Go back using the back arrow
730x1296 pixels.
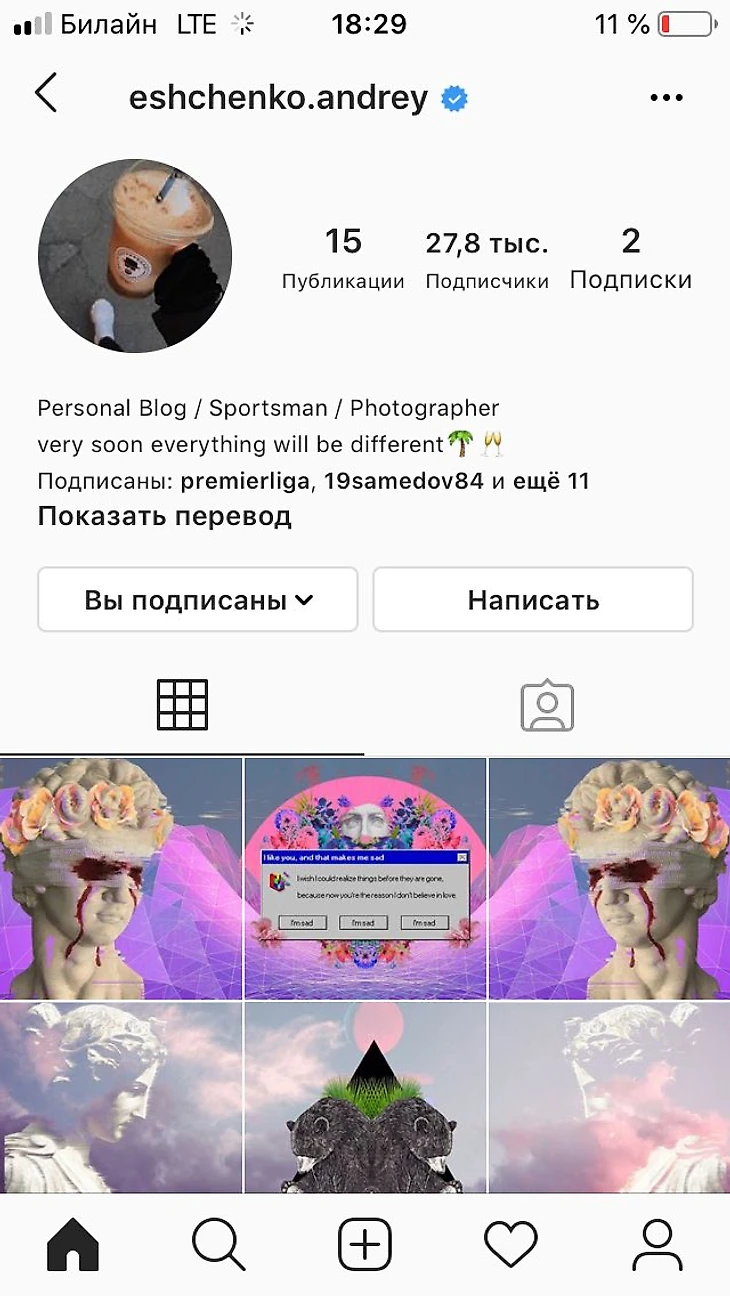tap(46, 94)
